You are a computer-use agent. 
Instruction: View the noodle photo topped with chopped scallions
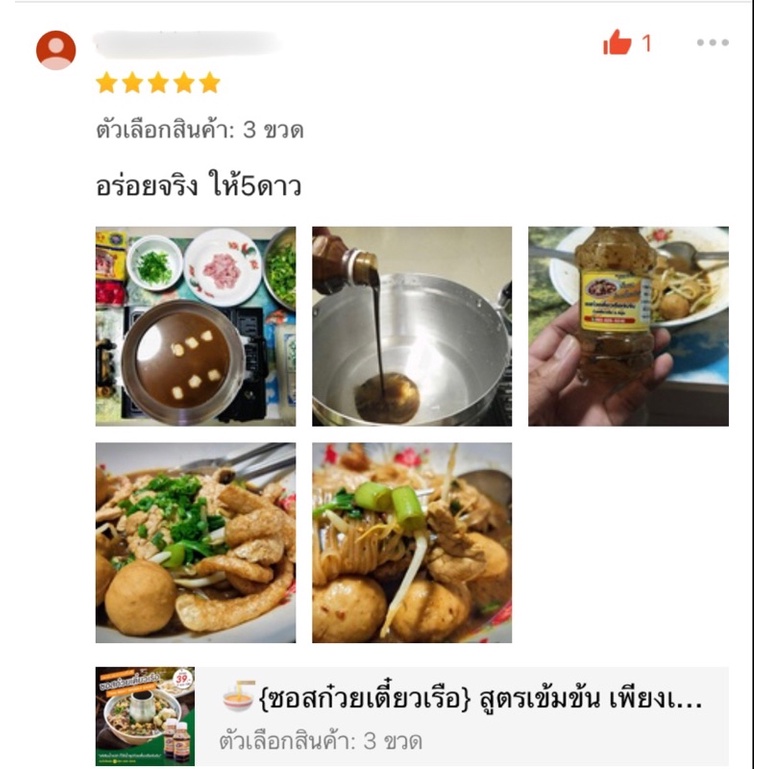196,542
